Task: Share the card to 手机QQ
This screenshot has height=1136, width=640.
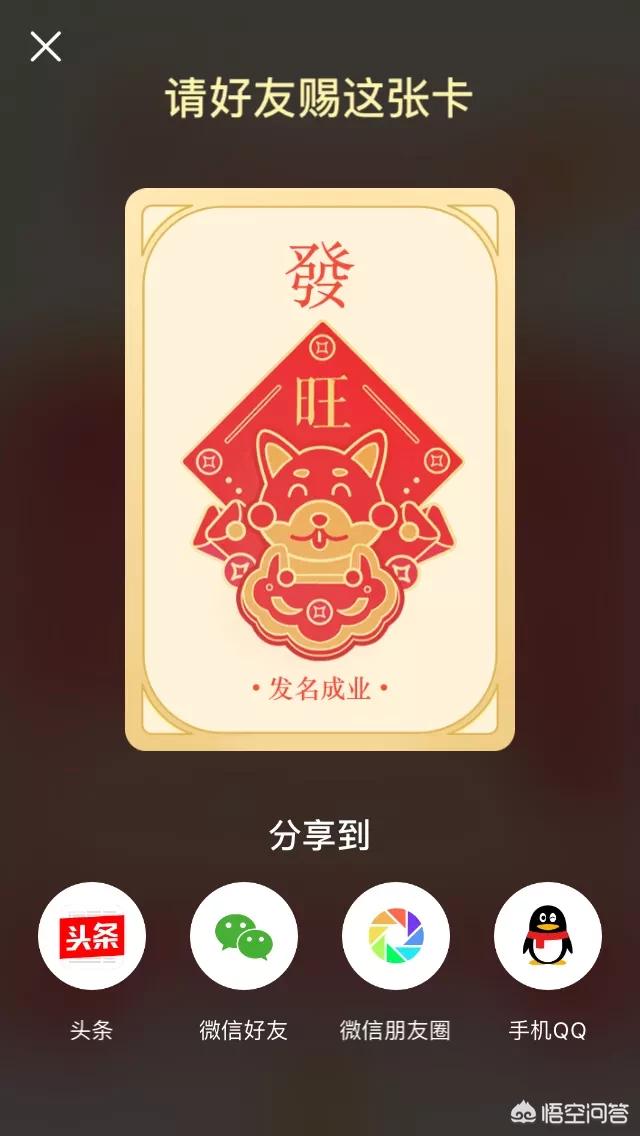Action: tap(547, 936)
